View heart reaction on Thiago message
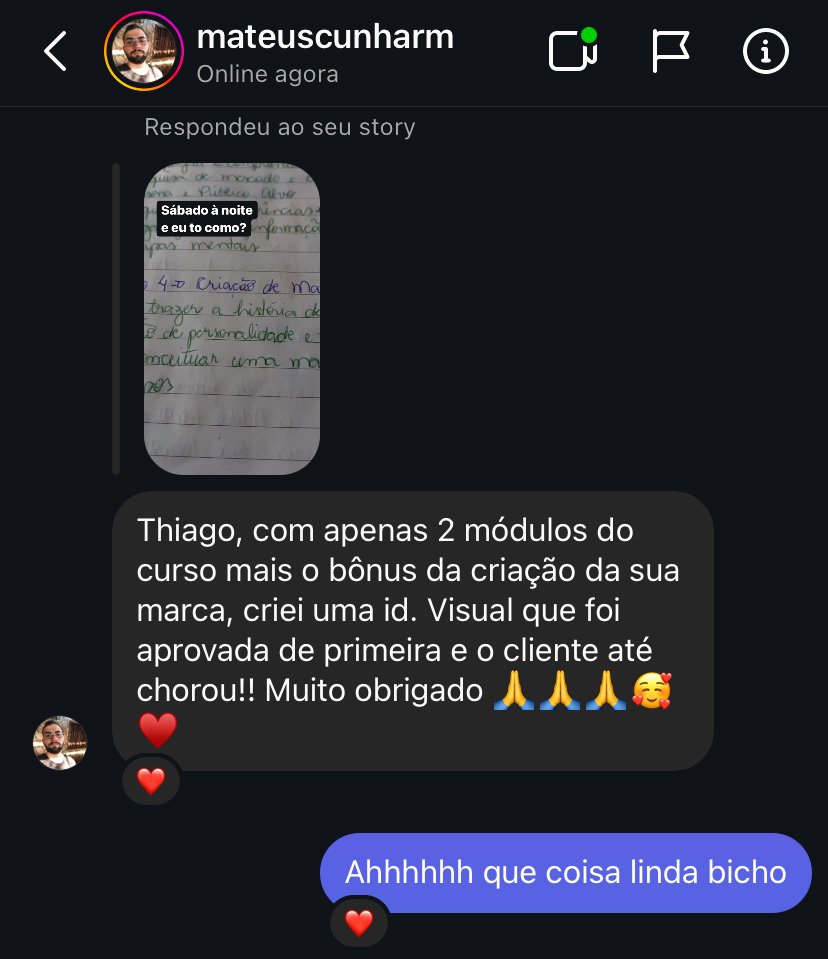 click(151, 781)
